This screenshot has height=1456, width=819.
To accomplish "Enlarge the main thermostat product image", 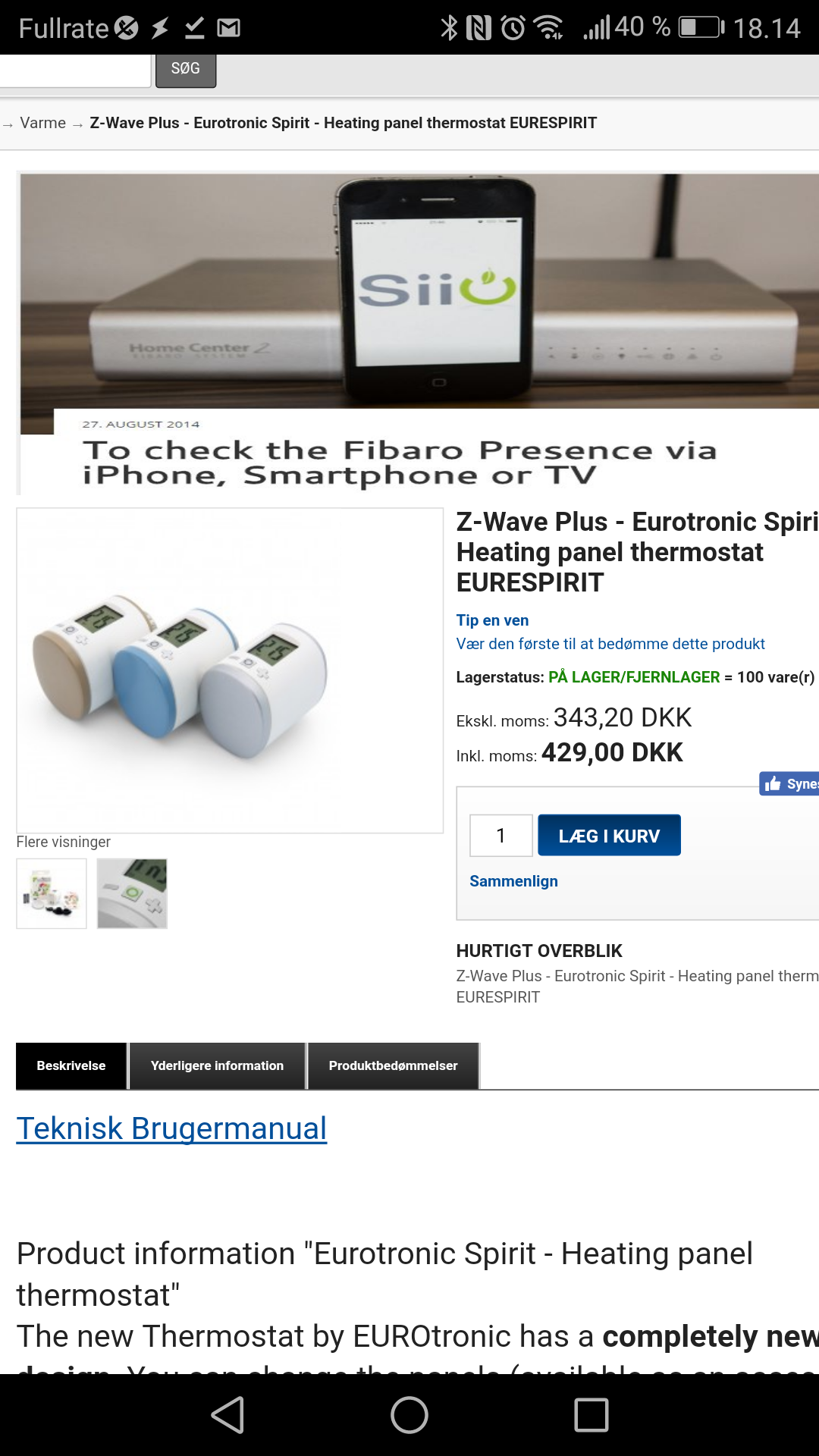I will click(x=230, y=670).
